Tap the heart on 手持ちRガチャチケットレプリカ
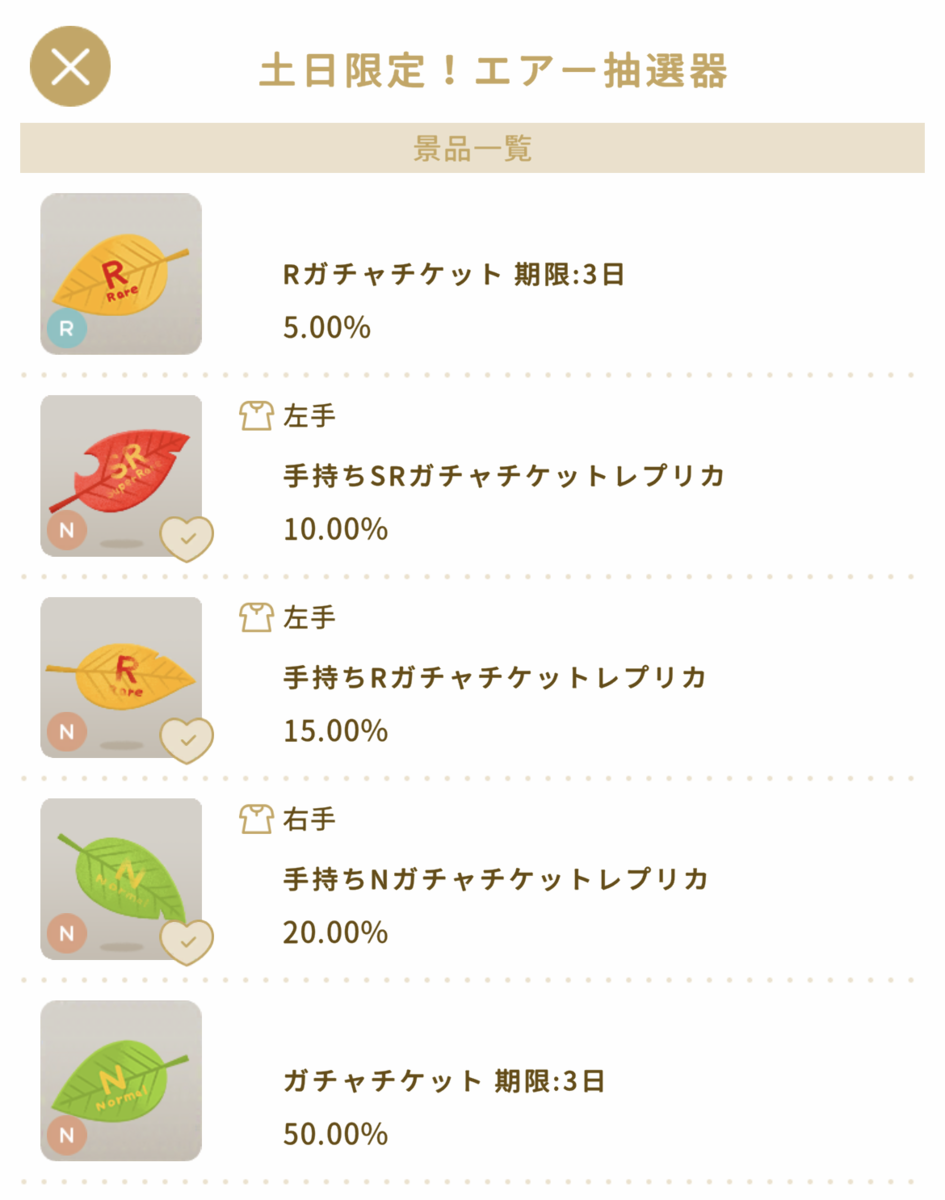The image size is (945, 1200). click(x=187, y=741)
